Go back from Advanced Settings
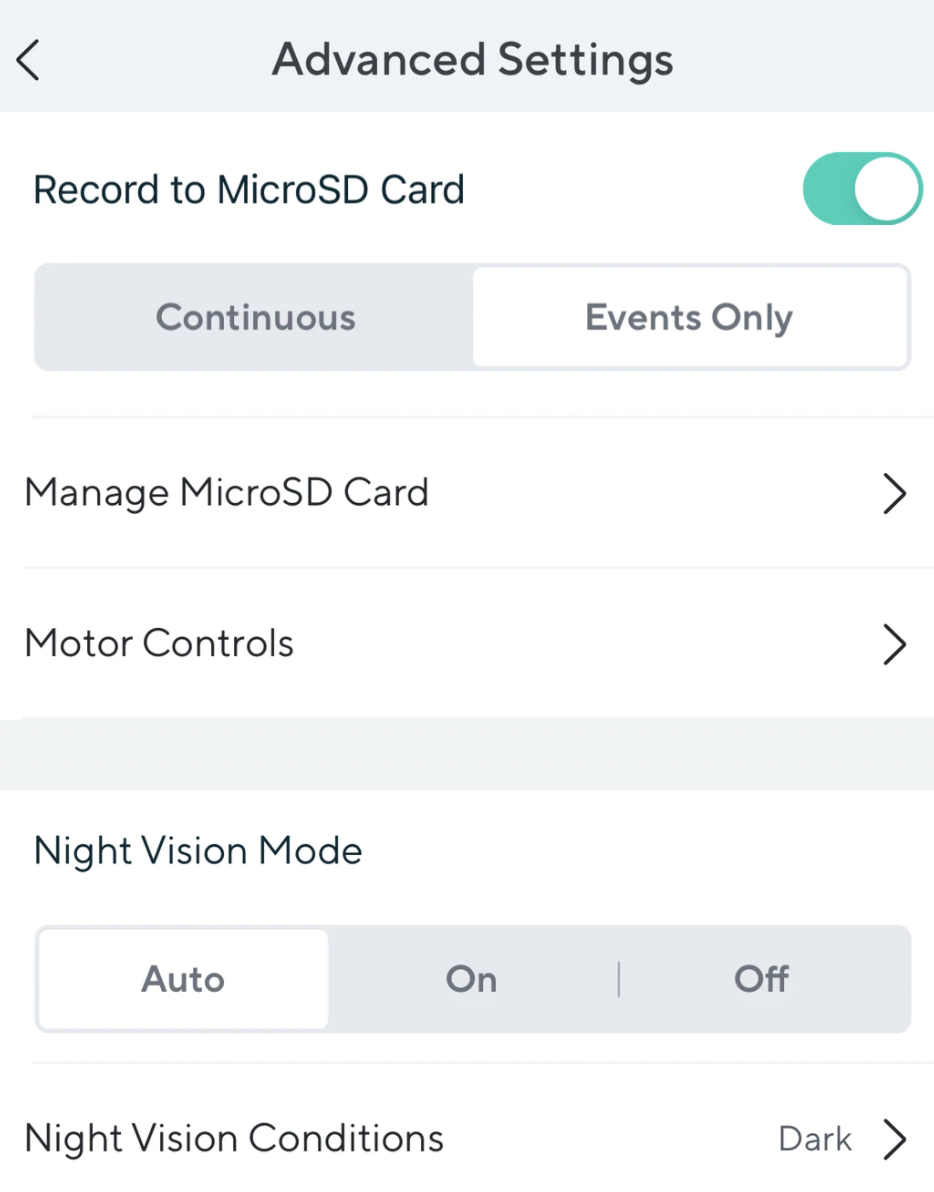 (29, 60)
